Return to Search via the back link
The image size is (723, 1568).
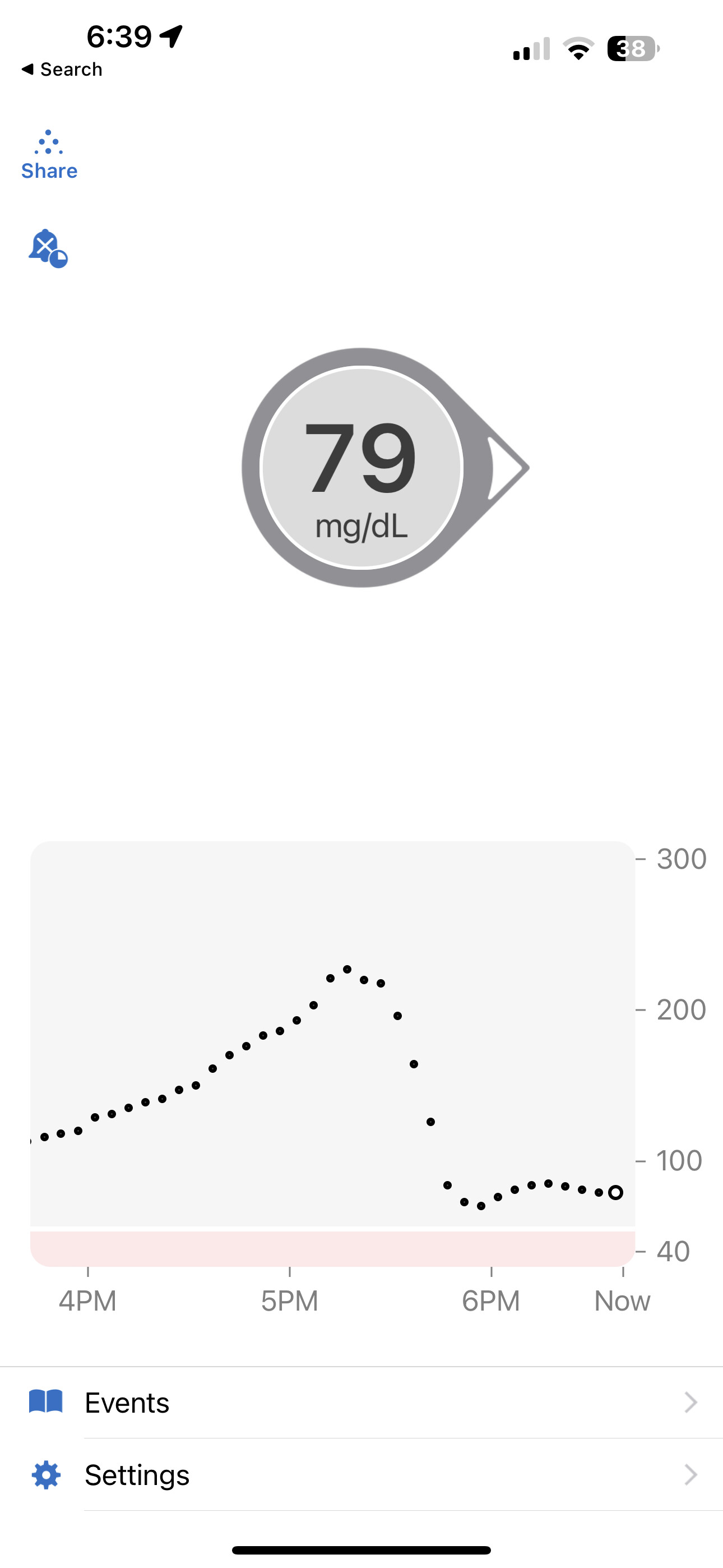pyautogui.click(x=62, y=70)
